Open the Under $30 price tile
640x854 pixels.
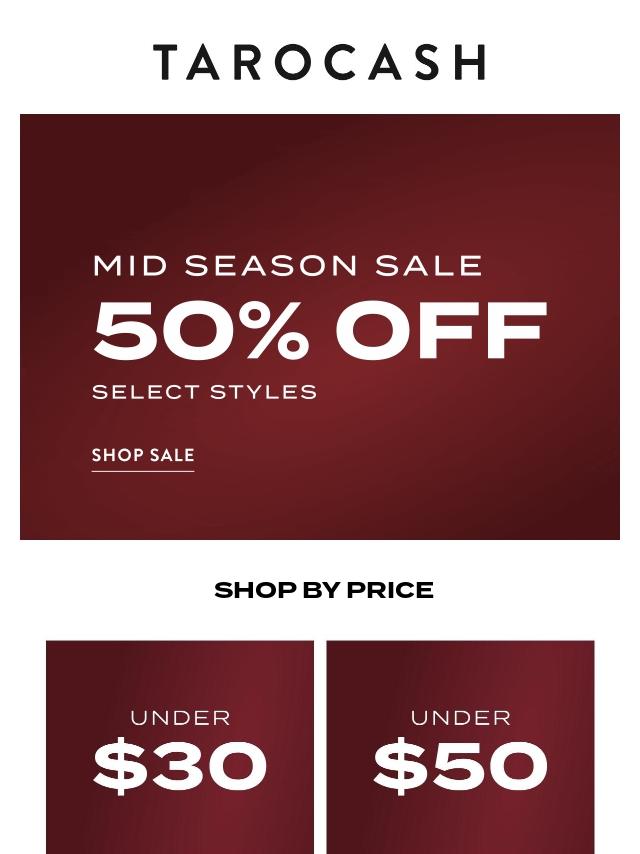[180, 748]
